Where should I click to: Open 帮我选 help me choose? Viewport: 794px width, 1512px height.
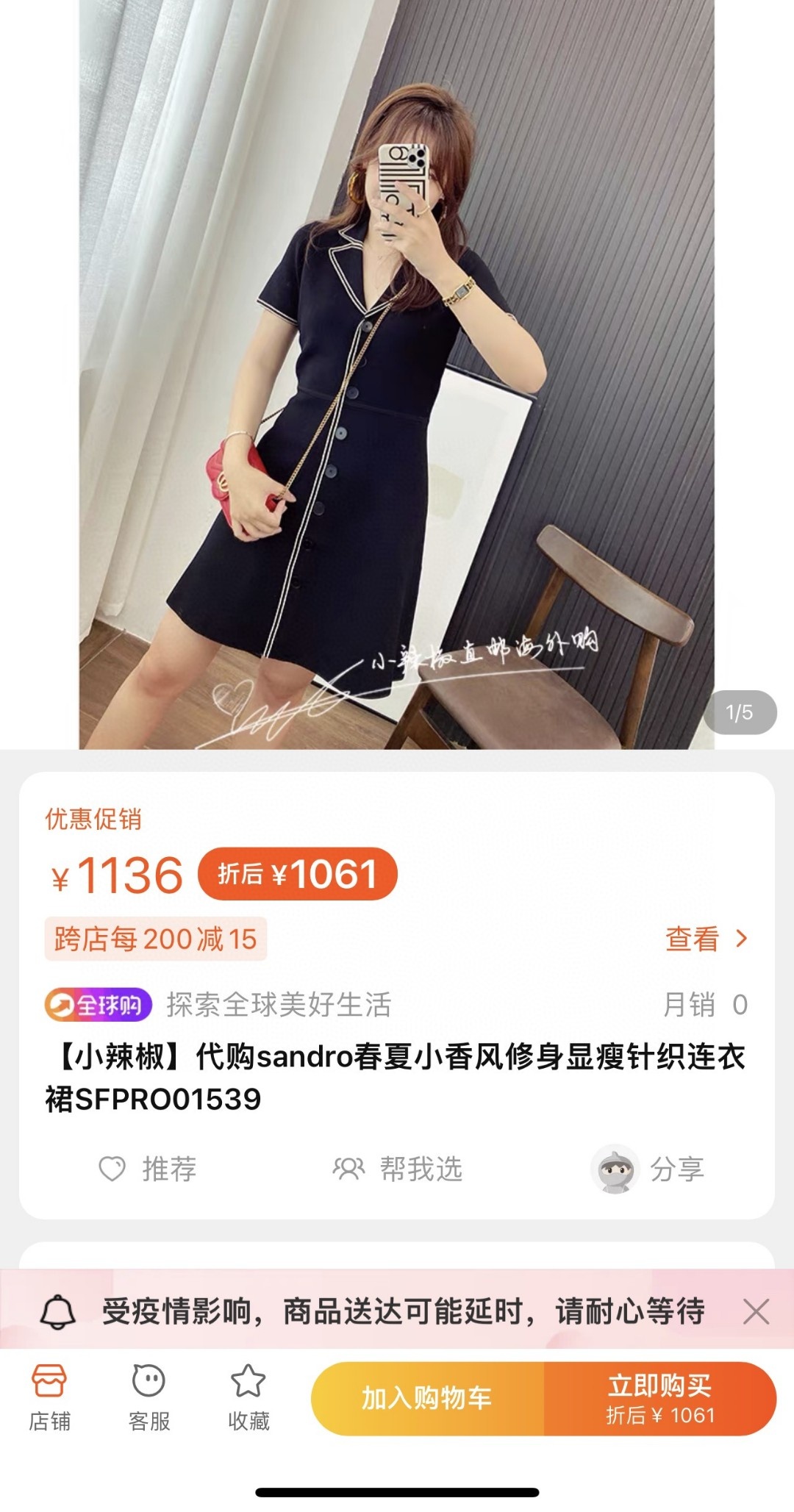[398, 1169]
